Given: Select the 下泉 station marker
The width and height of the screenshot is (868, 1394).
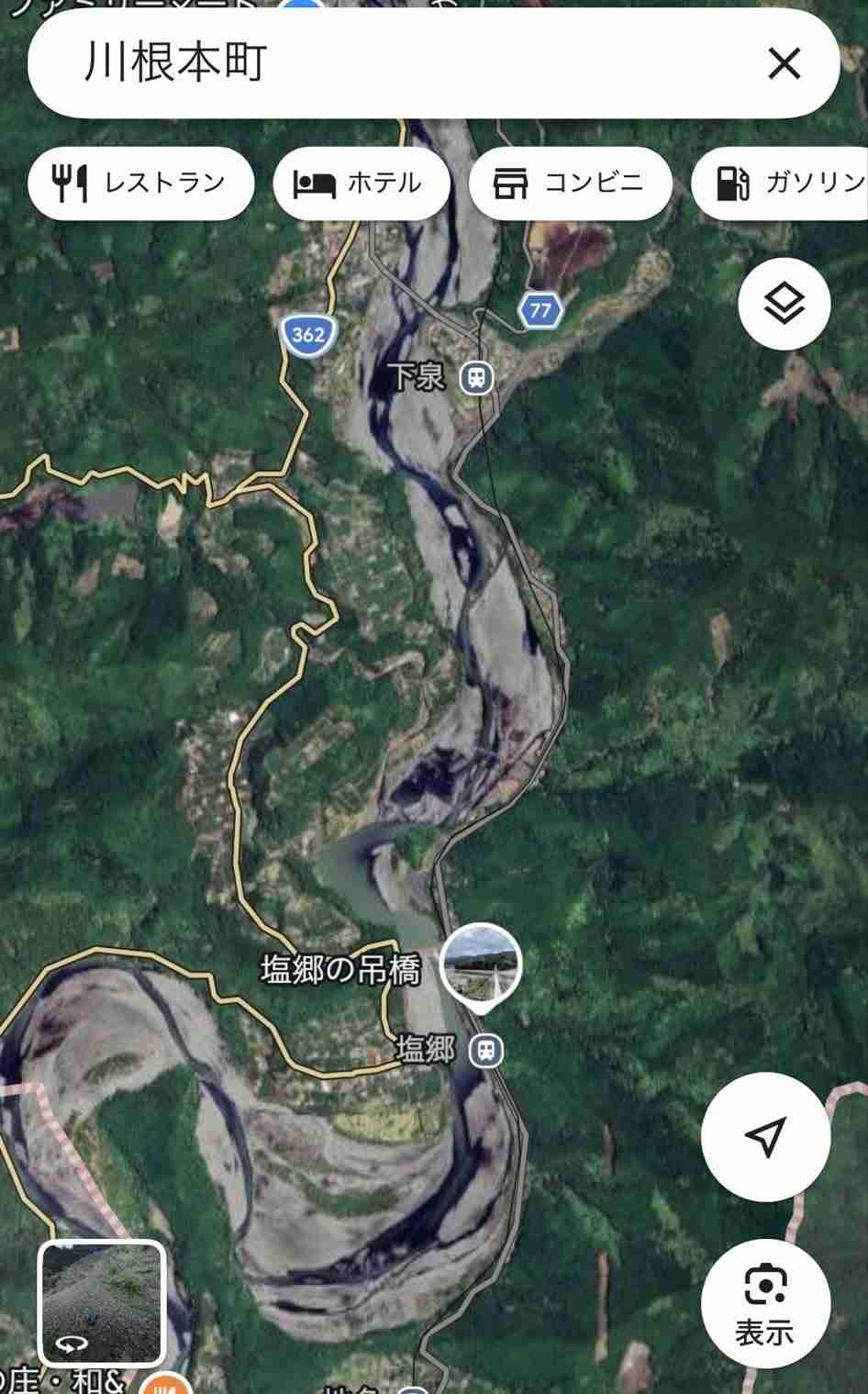Looking at the screenshot, I should (476, 377).
